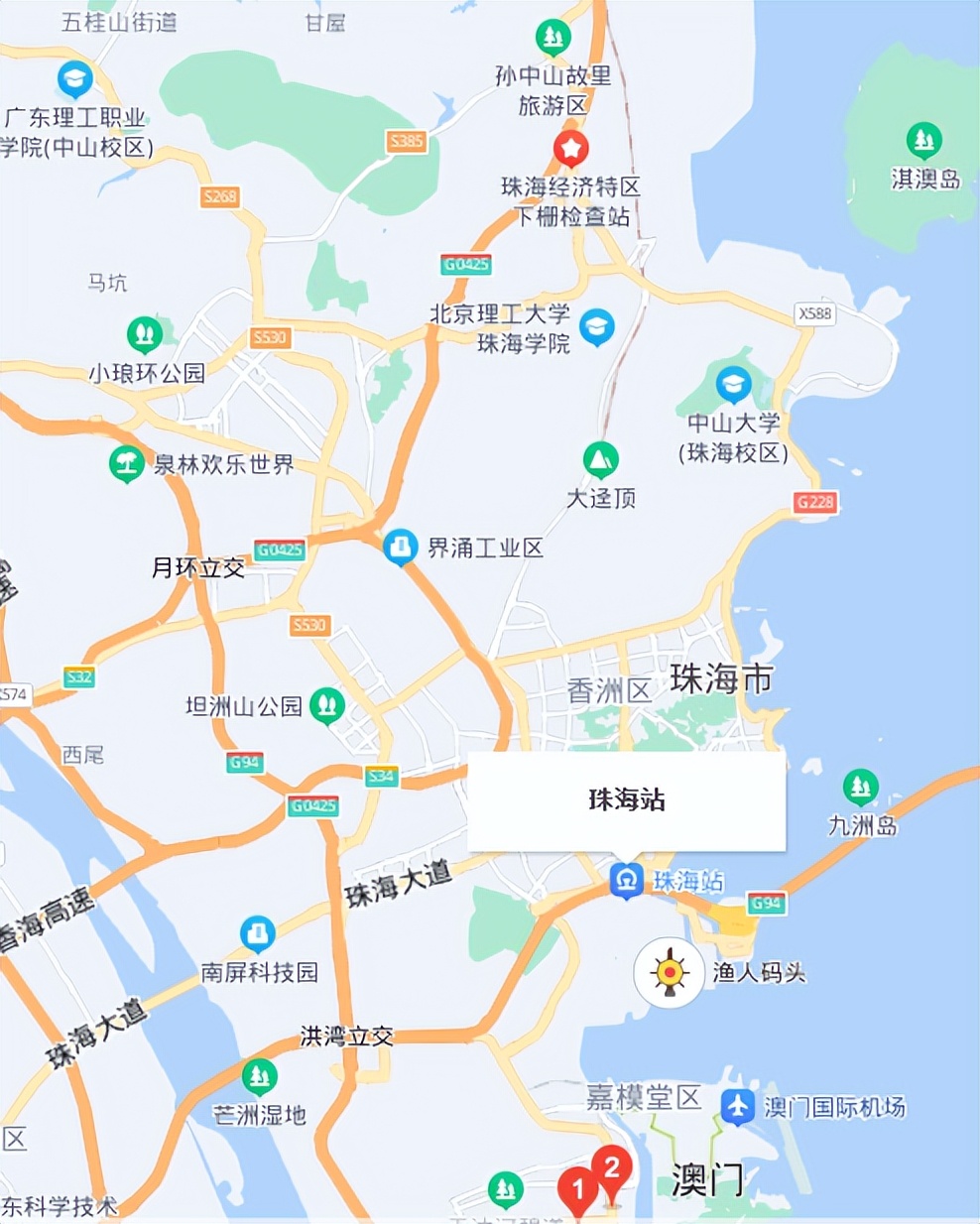
Task: Click the 孙中山故里旅游区 scenic area tree icon
Action: pos(552,38)
